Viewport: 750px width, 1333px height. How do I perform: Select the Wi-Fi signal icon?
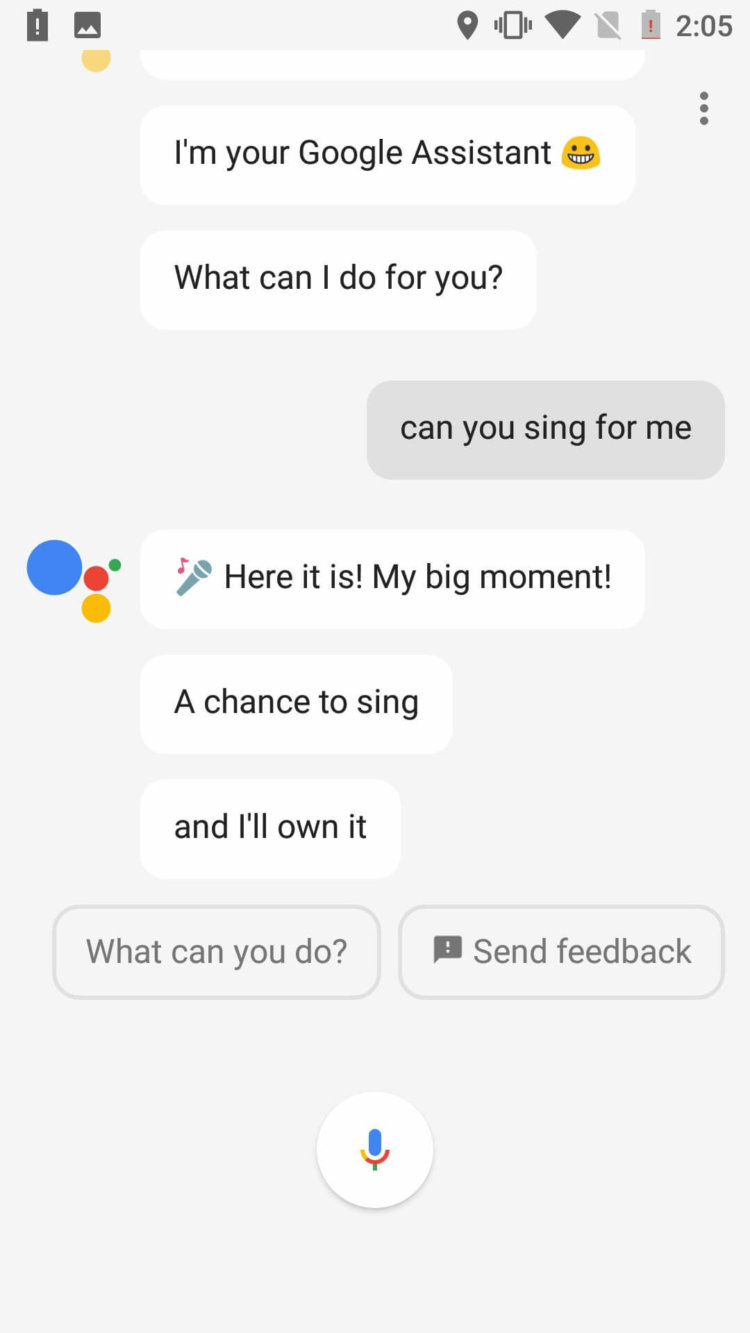[x=561, y=25]
